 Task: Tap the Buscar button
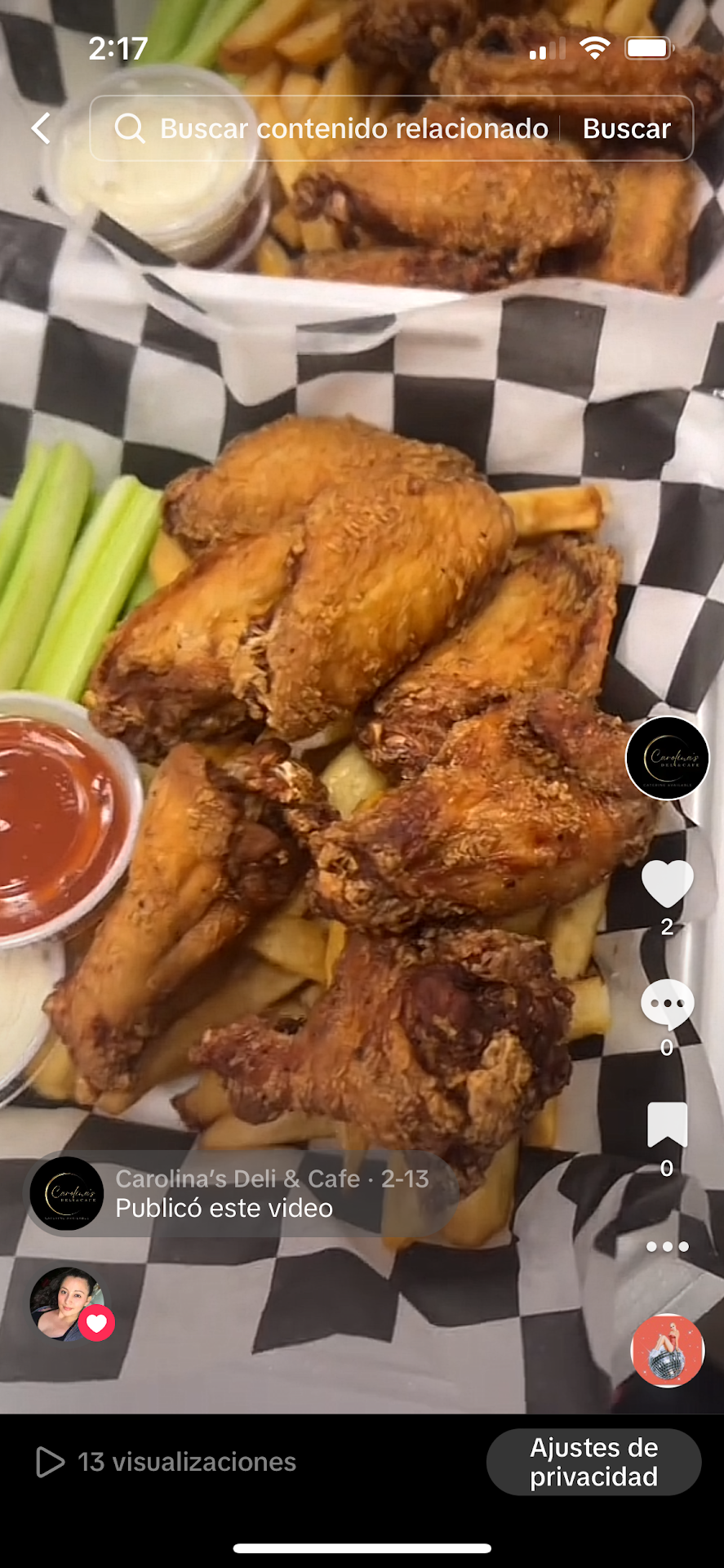click(626, 128)
